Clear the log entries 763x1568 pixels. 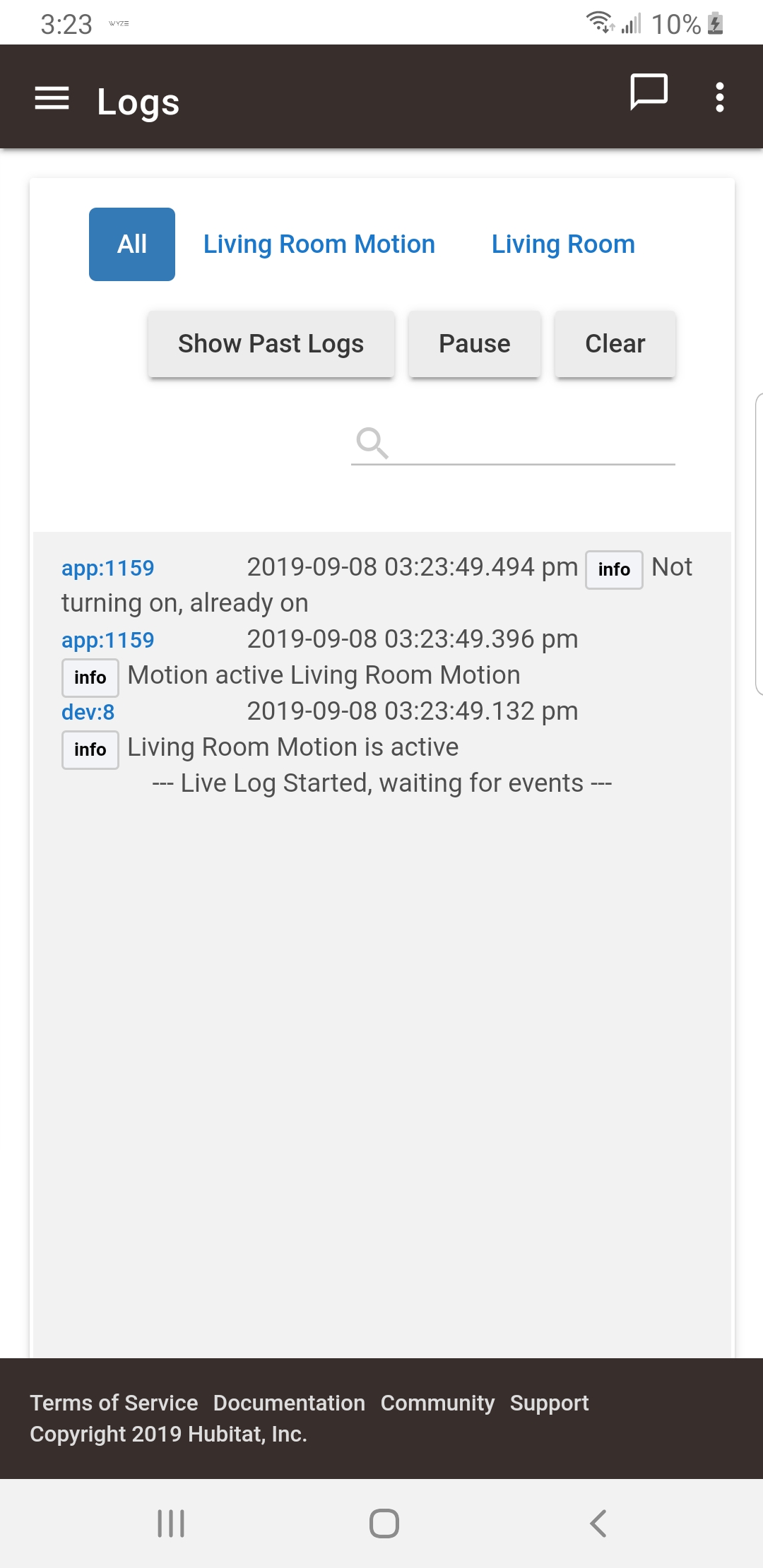tap(615, 344)
